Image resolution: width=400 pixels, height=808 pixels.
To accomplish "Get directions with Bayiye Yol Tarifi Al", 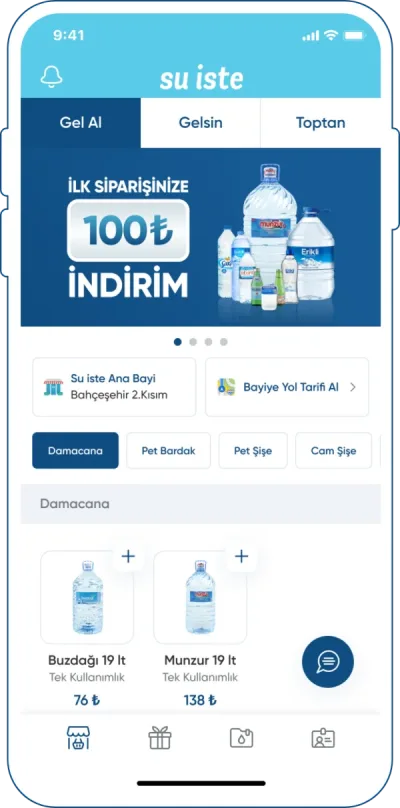I will pos(287,387).
